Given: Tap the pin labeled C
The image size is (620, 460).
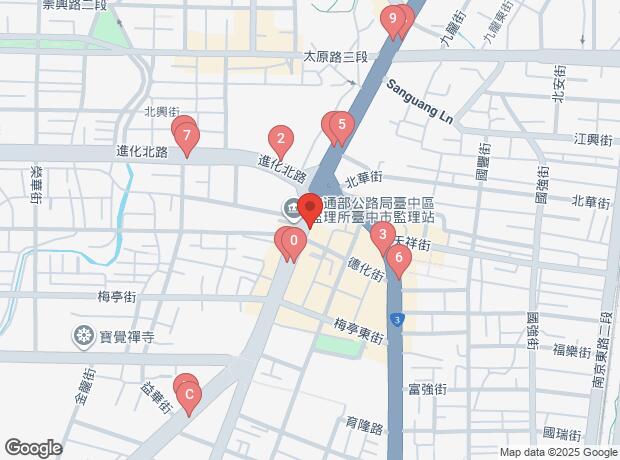Looking at the screenshot, I should click(x=189, y=393).
